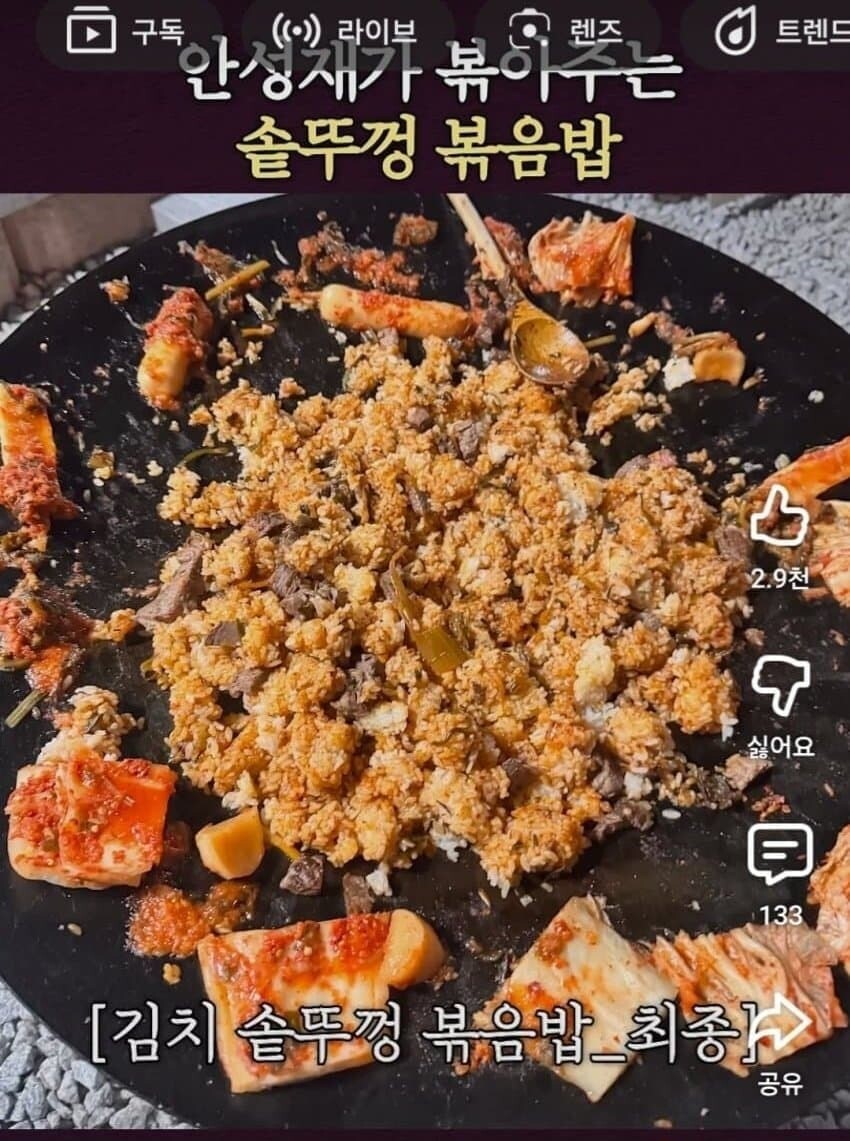Open the 트렌드 trends chip

(779, 32)
